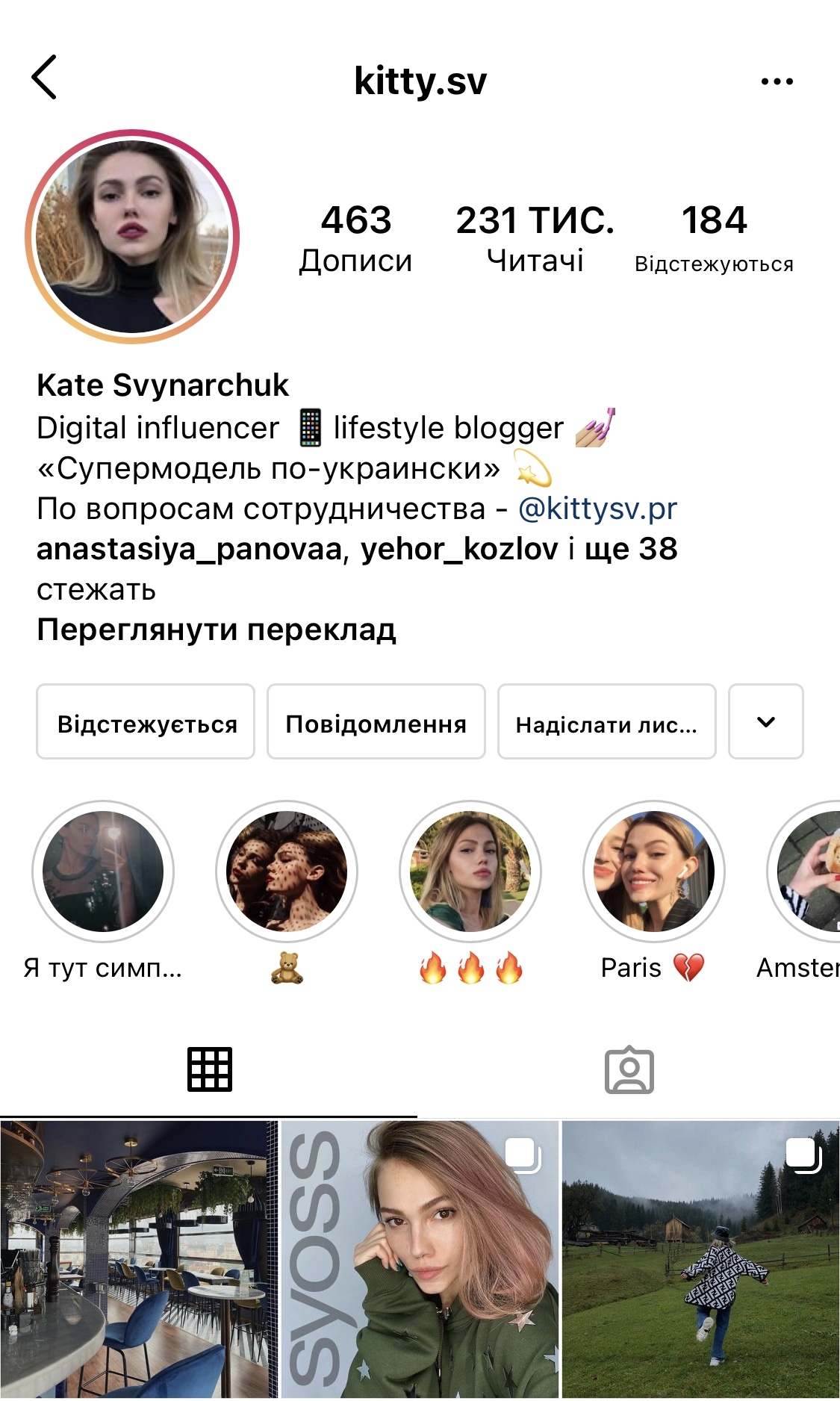The image size is (840, 1401).
Task: Open the 231 тис. Читачі followers list
Action: 535,238
